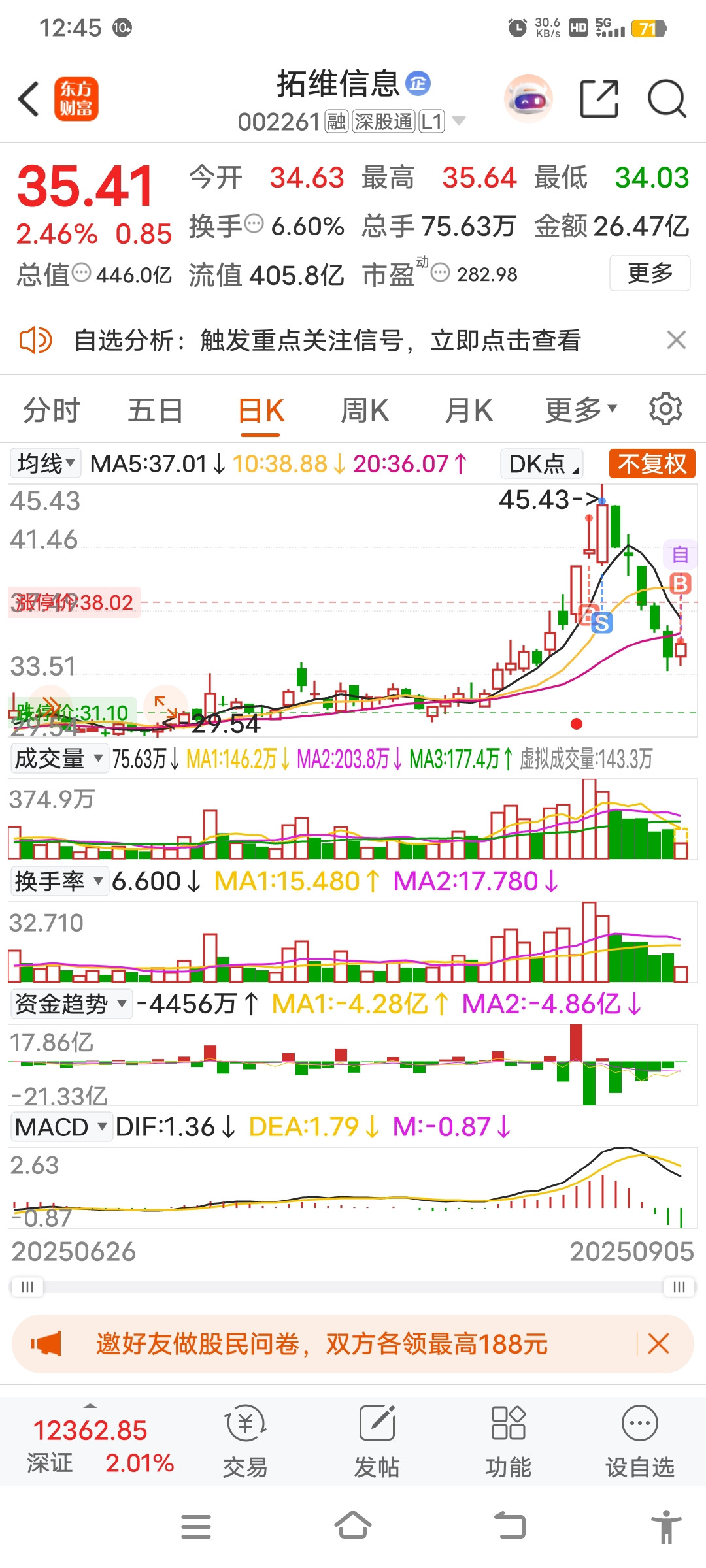Screen dimensions: 706x1568
Task: Open the search magnifier icon
Action: click(667, 99)
